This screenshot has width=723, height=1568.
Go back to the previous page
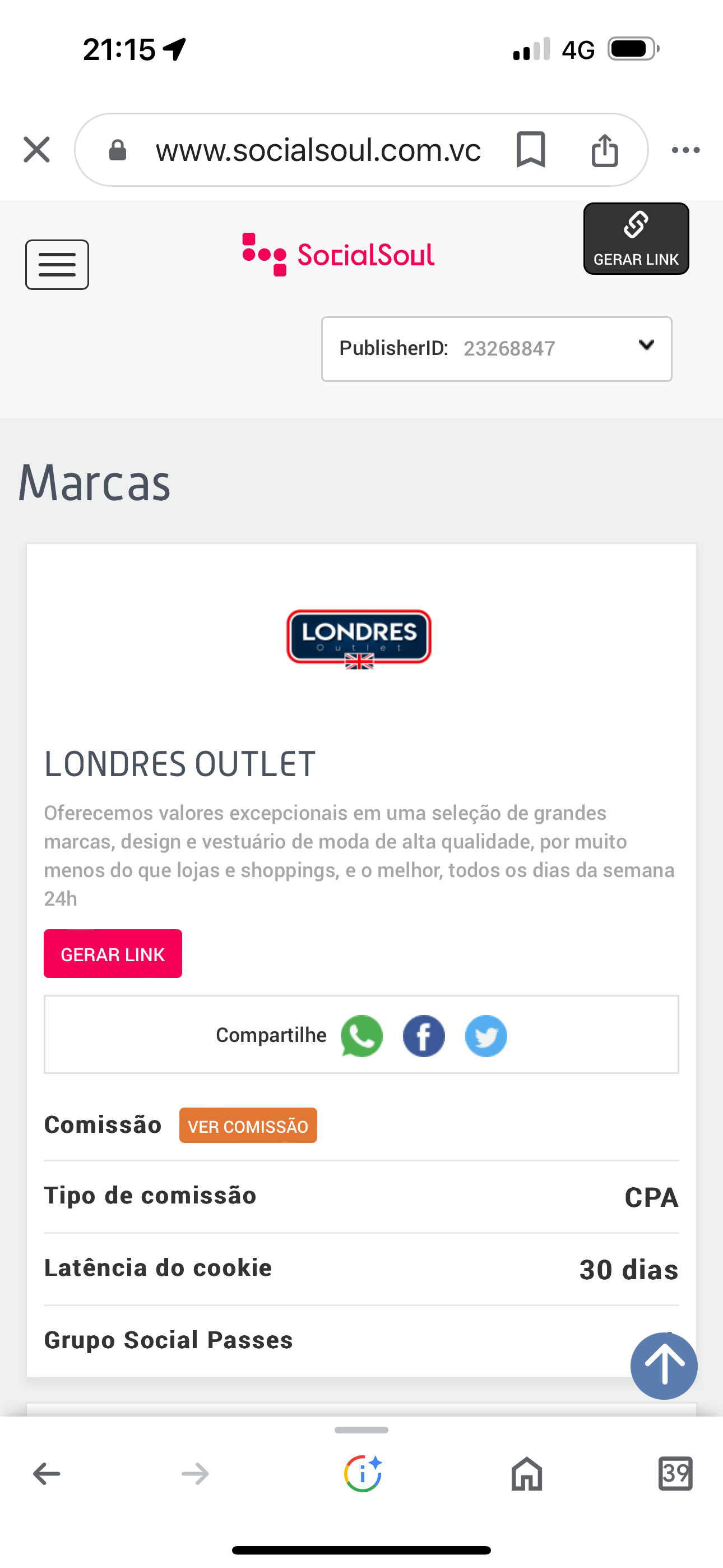tap(47, 1474)
